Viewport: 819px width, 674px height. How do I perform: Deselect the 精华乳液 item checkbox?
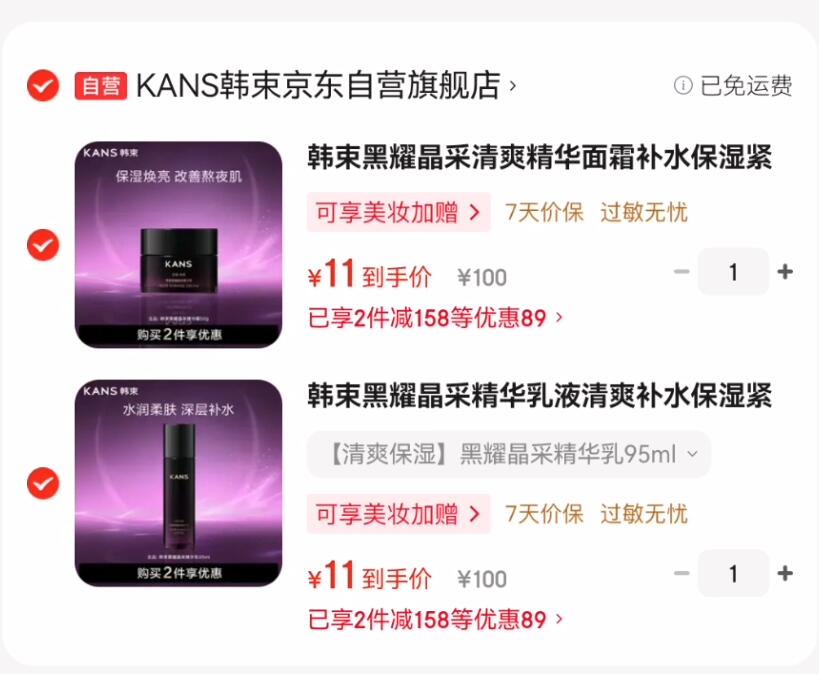point(42,484)
